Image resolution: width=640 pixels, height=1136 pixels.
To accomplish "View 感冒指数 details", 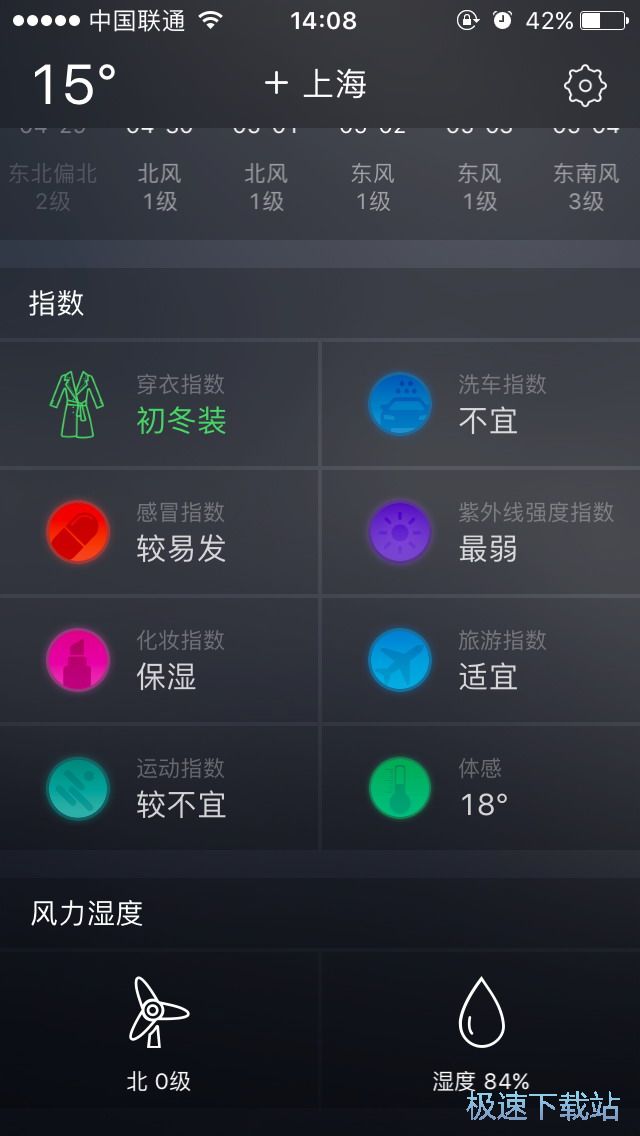I will (160, 532).
